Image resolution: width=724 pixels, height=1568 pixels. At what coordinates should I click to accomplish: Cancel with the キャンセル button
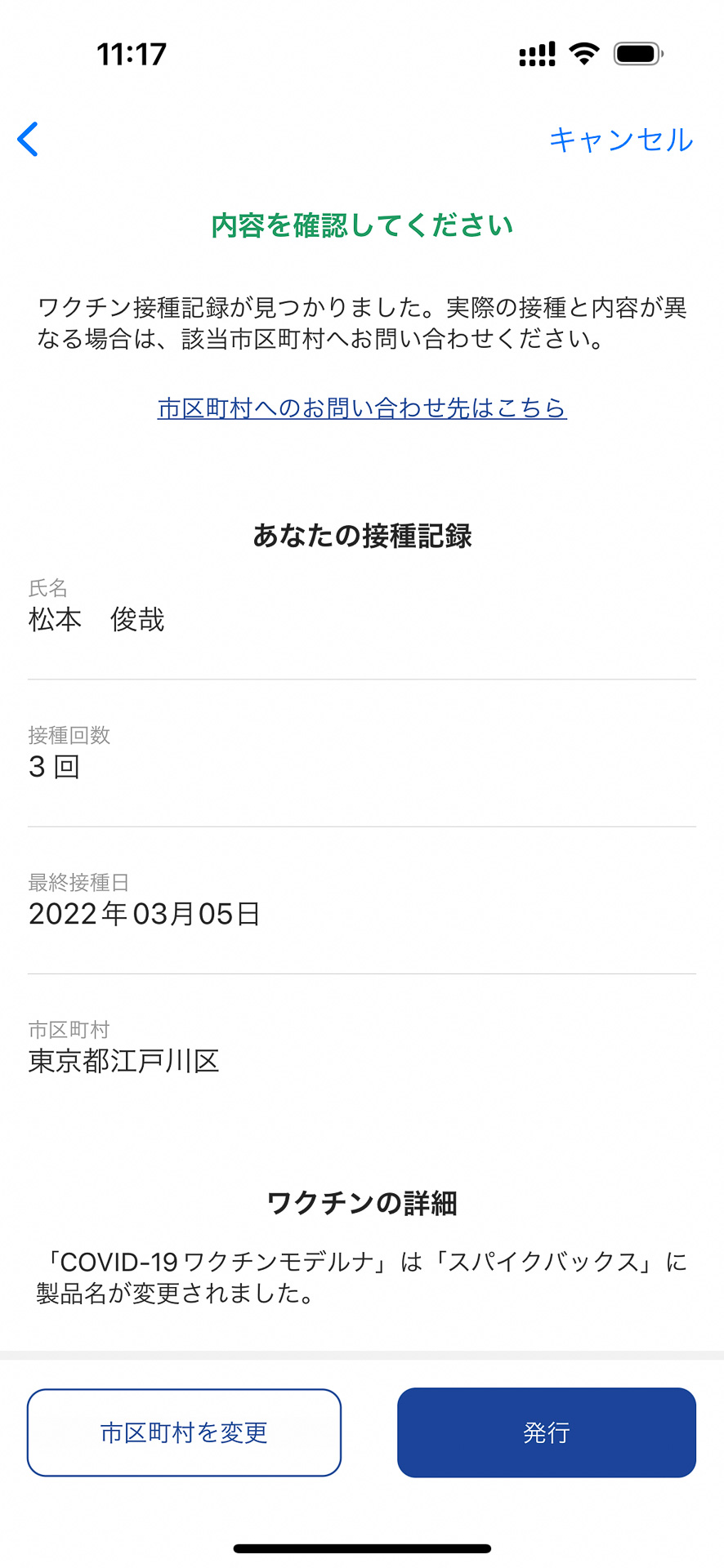coord(621,139)
